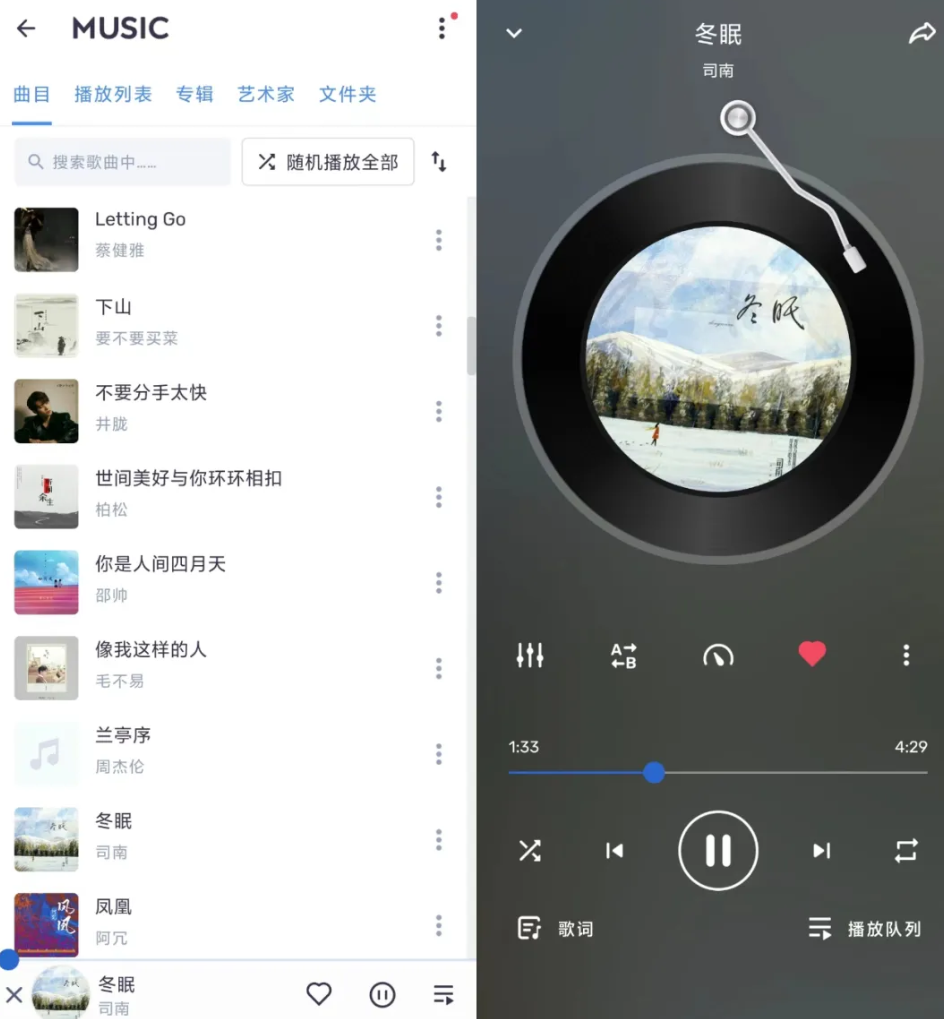
Task: Tap the 随机播放全部 shuffle-all button
Action: pos(328,162)
